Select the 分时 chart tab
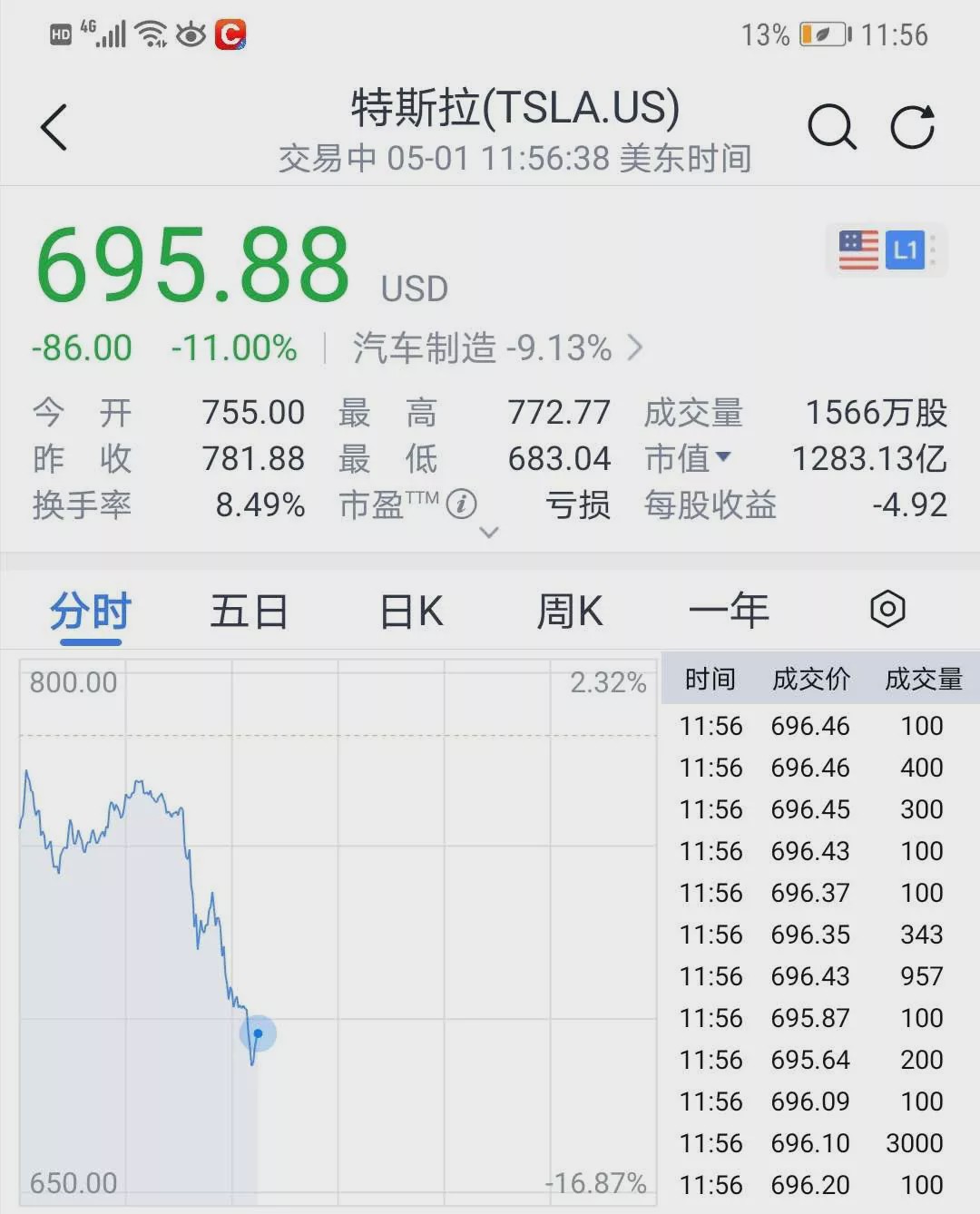The image size is (980, 1214). [91, 612]
